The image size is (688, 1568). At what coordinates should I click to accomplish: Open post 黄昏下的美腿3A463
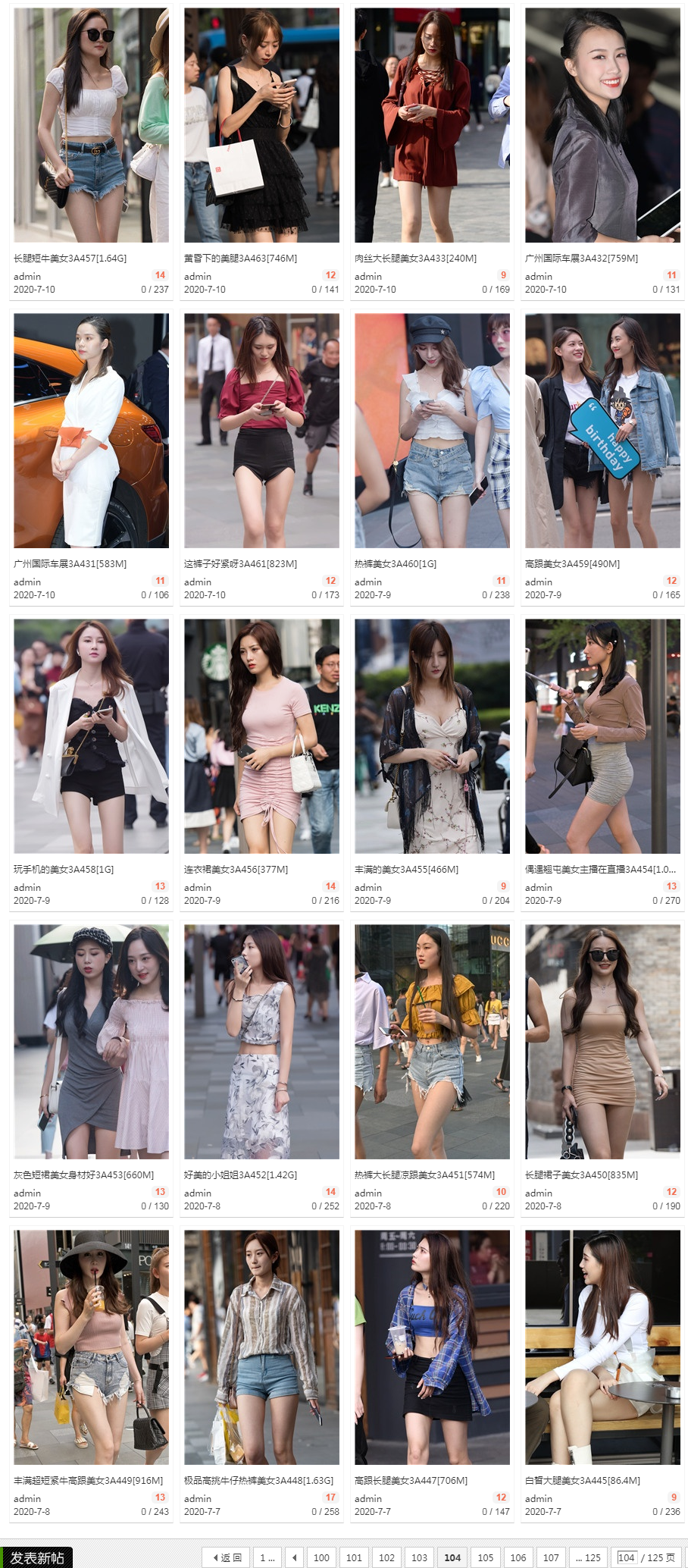(x=240, y=259)
